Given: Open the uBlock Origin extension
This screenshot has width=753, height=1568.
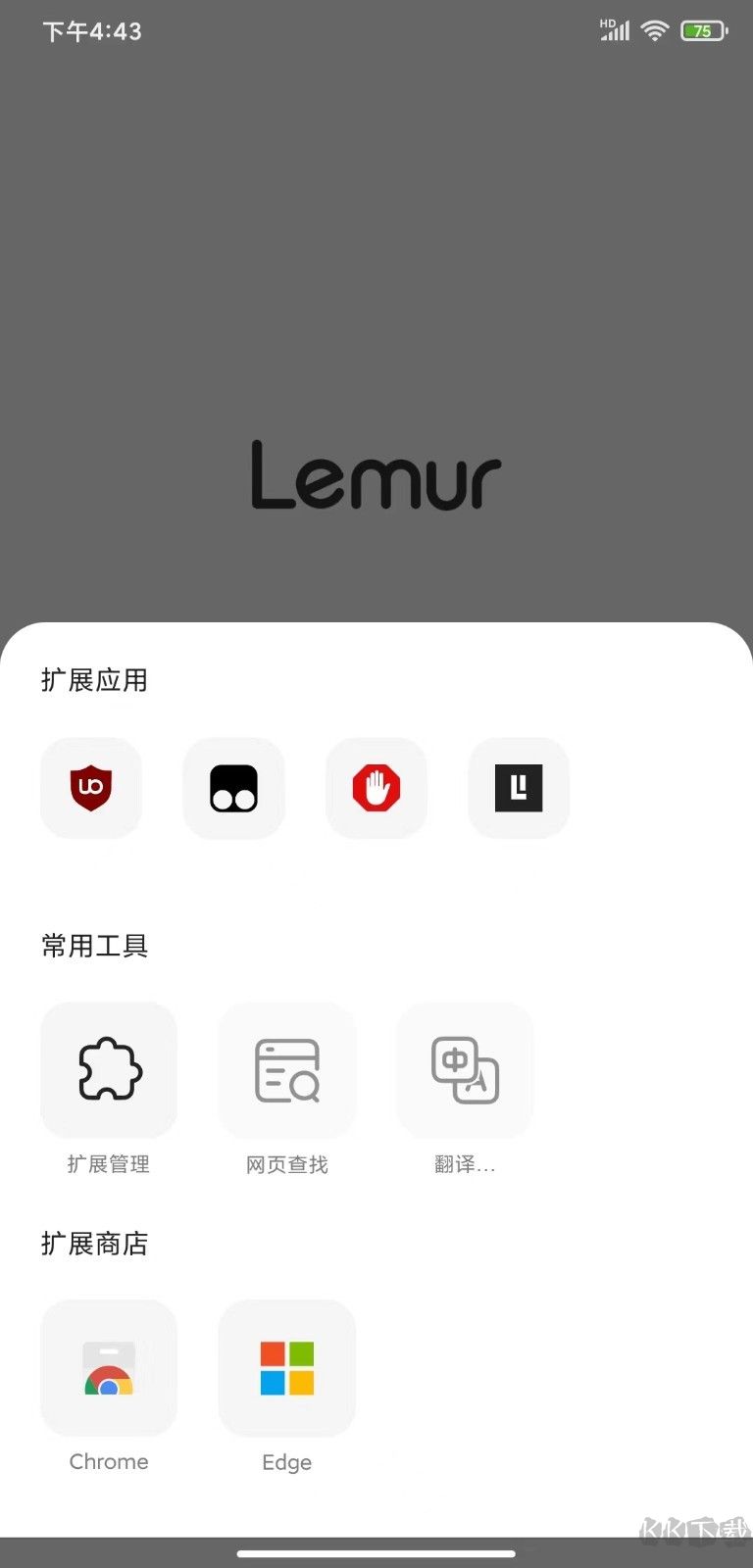Looking at the screenshot, I should tap(91, 788).
